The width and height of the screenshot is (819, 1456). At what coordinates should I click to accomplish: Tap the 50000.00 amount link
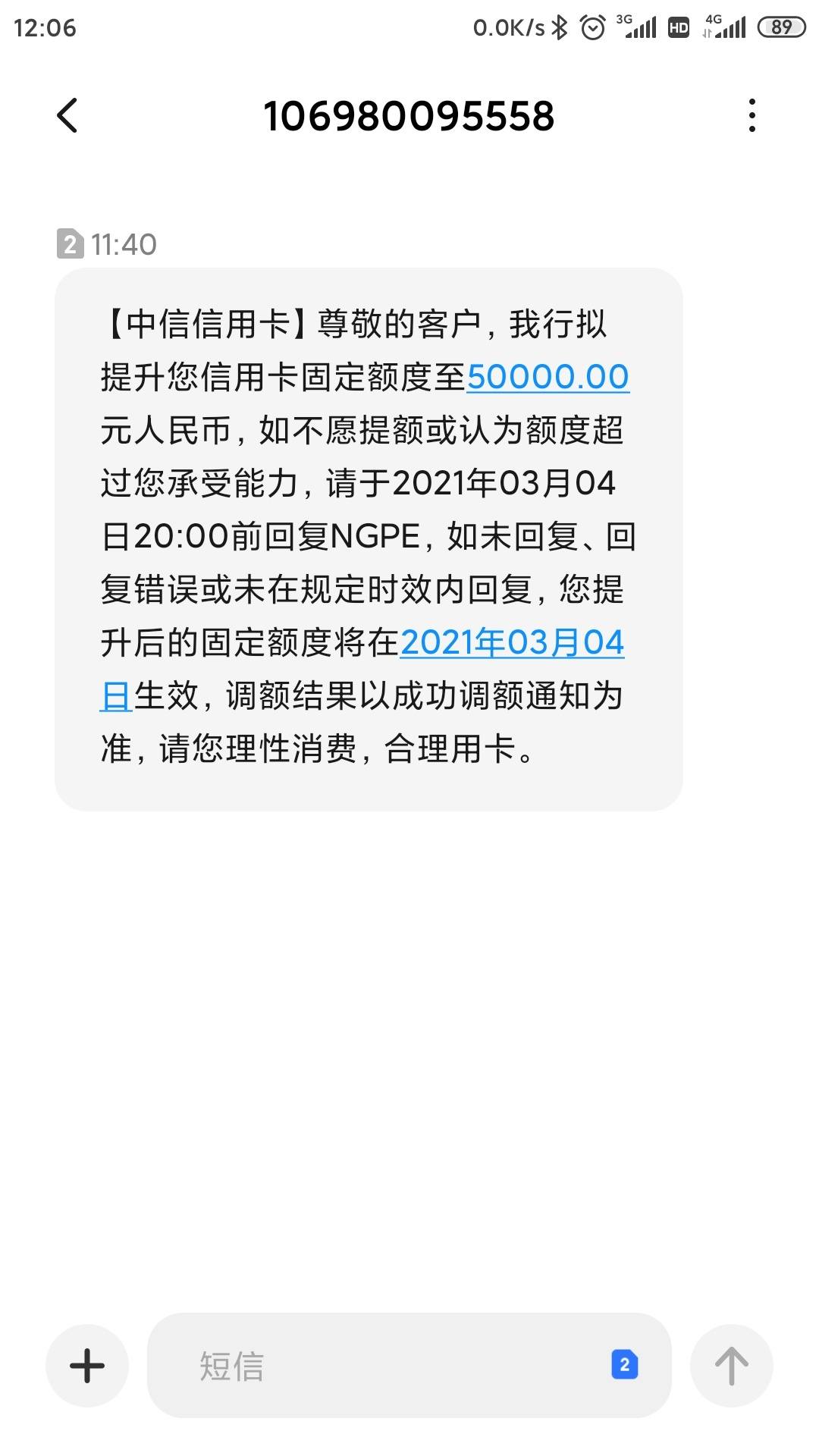click(x=548, y=377)
